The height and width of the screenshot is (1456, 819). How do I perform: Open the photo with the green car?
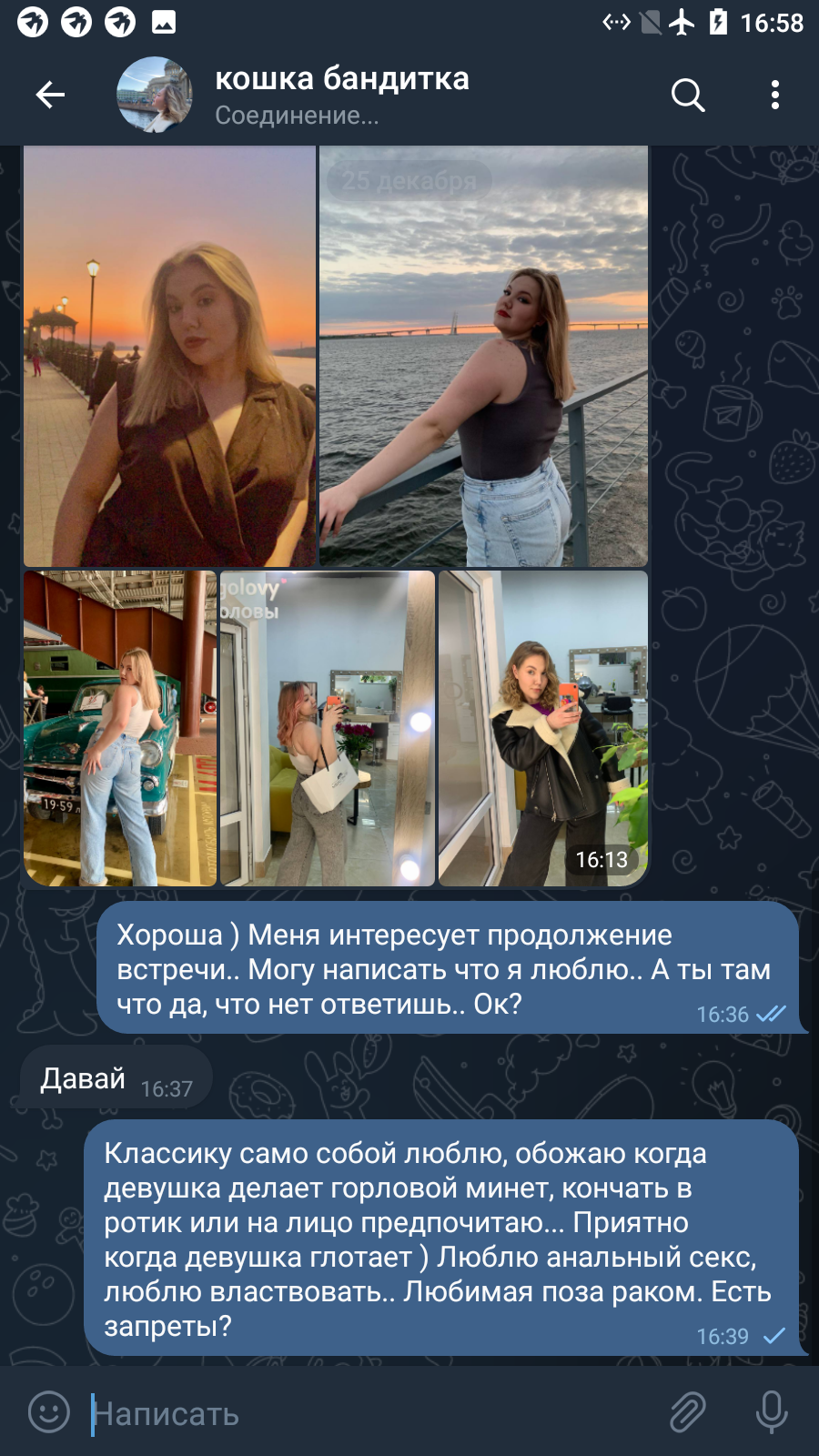120,728
